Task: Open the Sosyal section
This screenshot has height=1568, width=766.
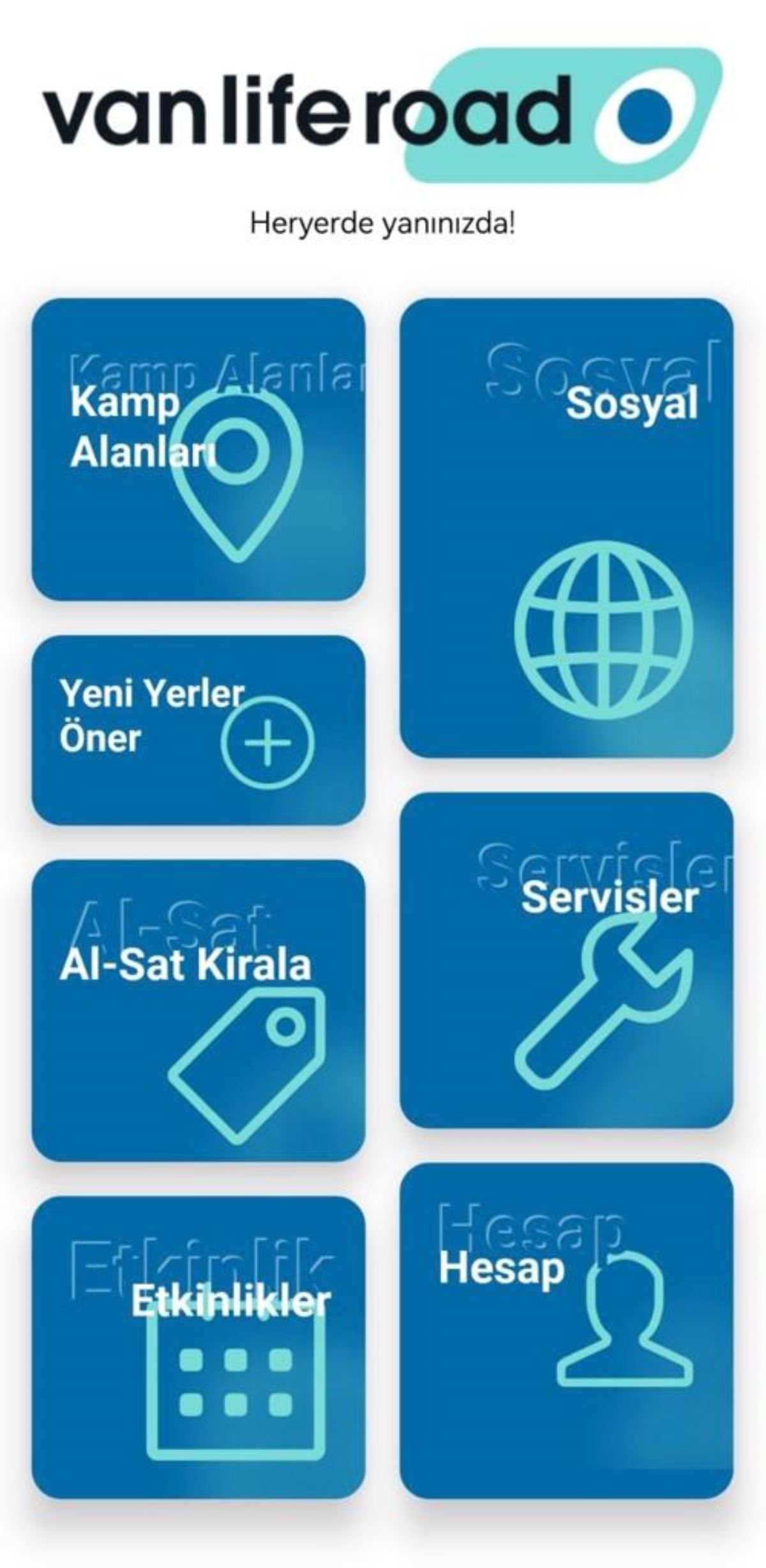Action: pyautogui.click(x=566, y=528)
